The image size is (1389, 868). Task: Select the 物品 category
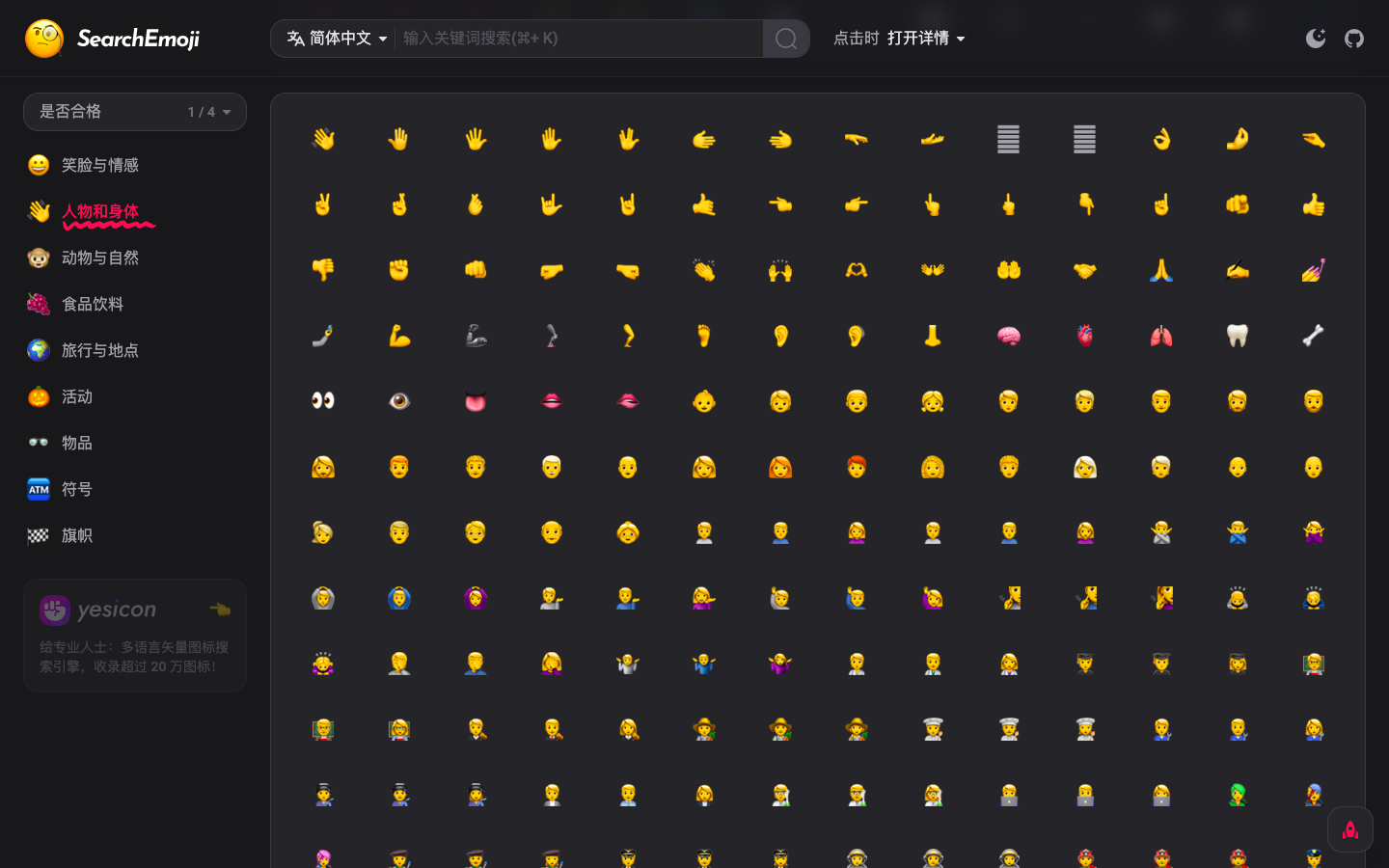pyautogui.click(x=76, y=443)
